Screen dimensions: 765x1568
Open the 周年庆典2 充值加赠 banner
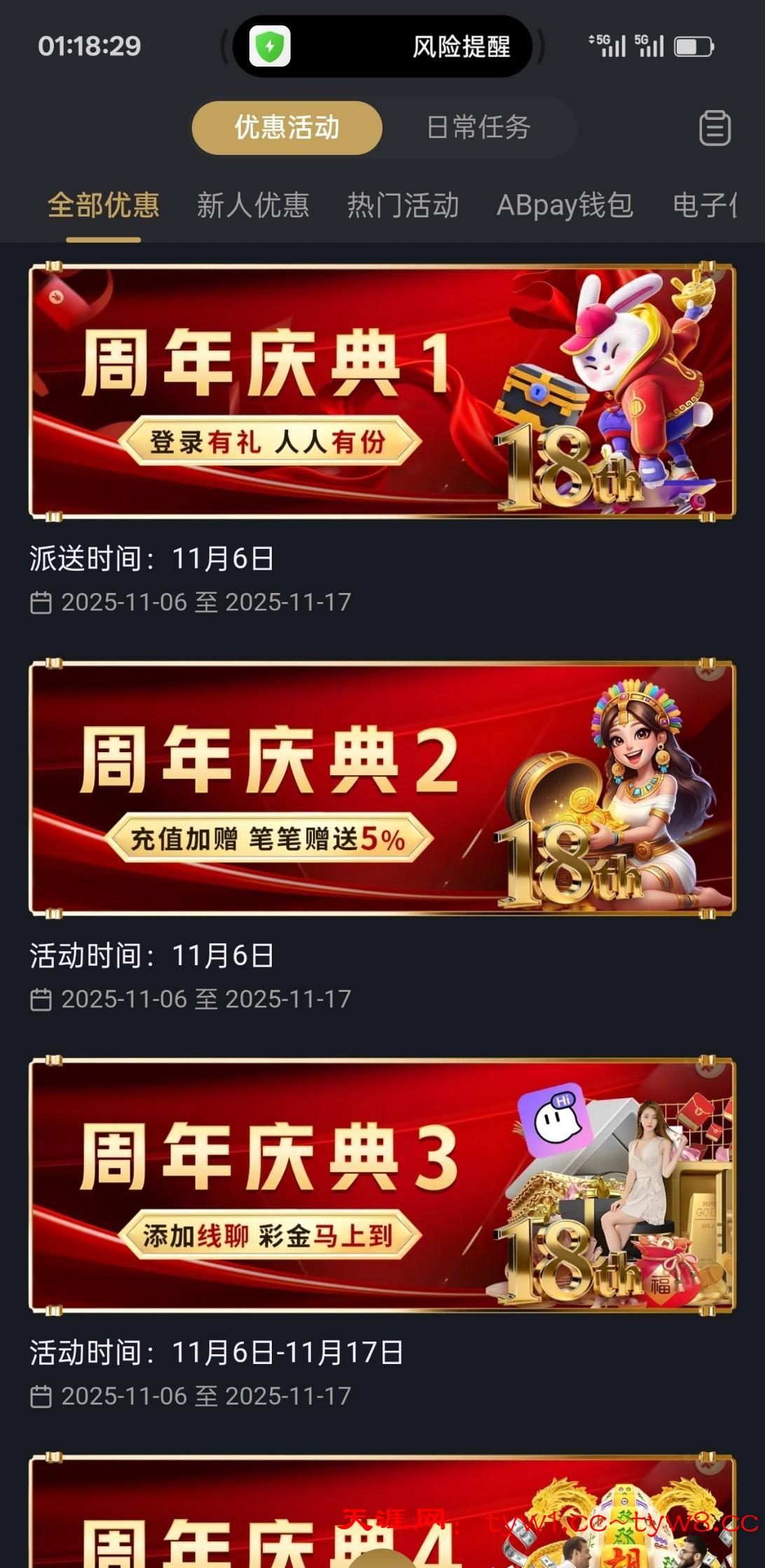click(x=382, y=788)
